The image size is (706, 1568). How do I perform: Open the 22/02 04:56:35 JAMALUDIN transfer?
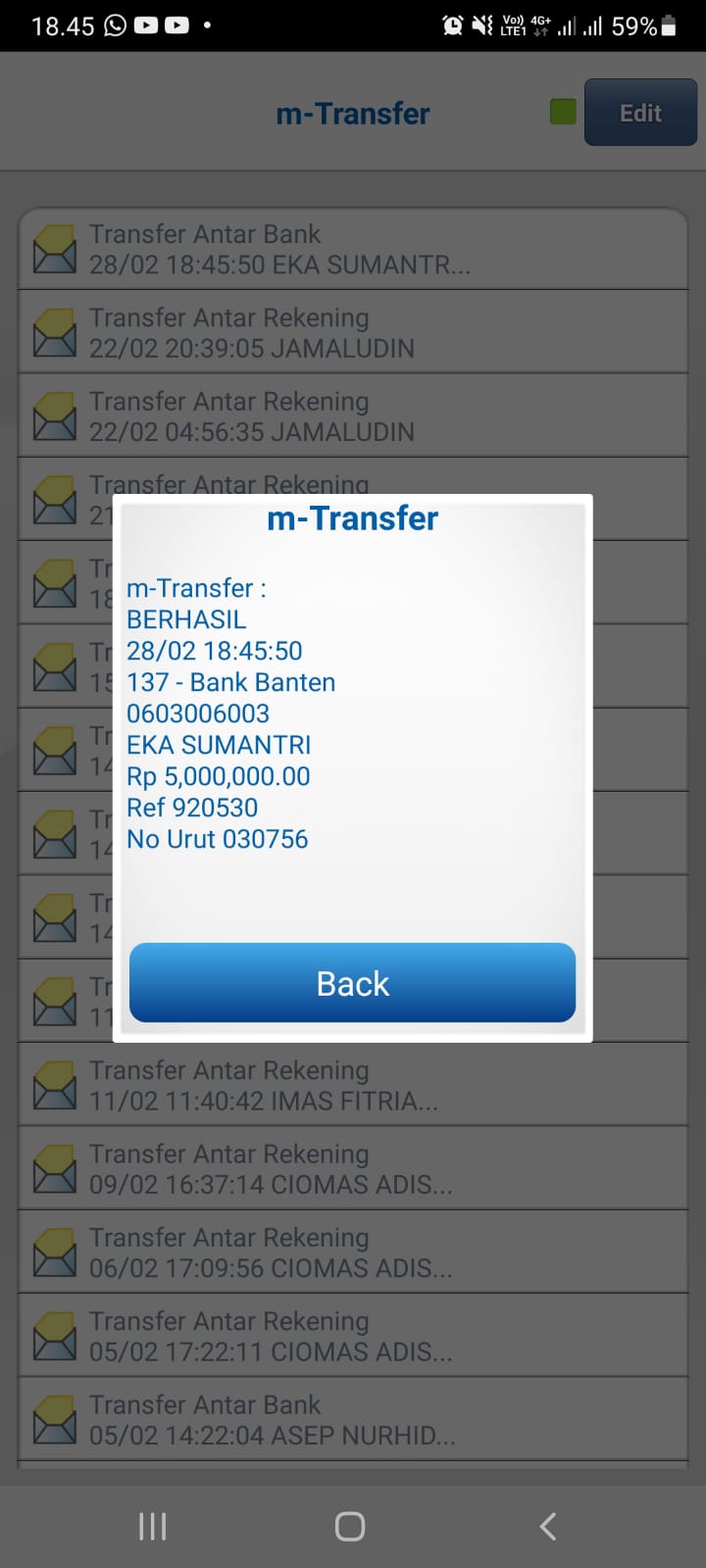click(353, 416)
